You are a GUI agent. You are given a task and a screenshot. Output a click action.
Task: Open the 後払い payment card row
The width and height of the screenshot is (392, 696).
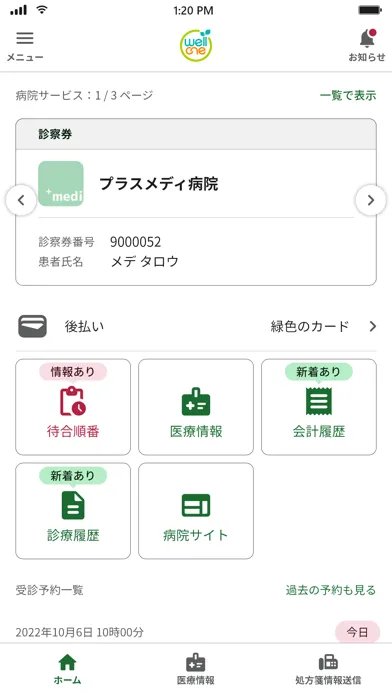196,327
